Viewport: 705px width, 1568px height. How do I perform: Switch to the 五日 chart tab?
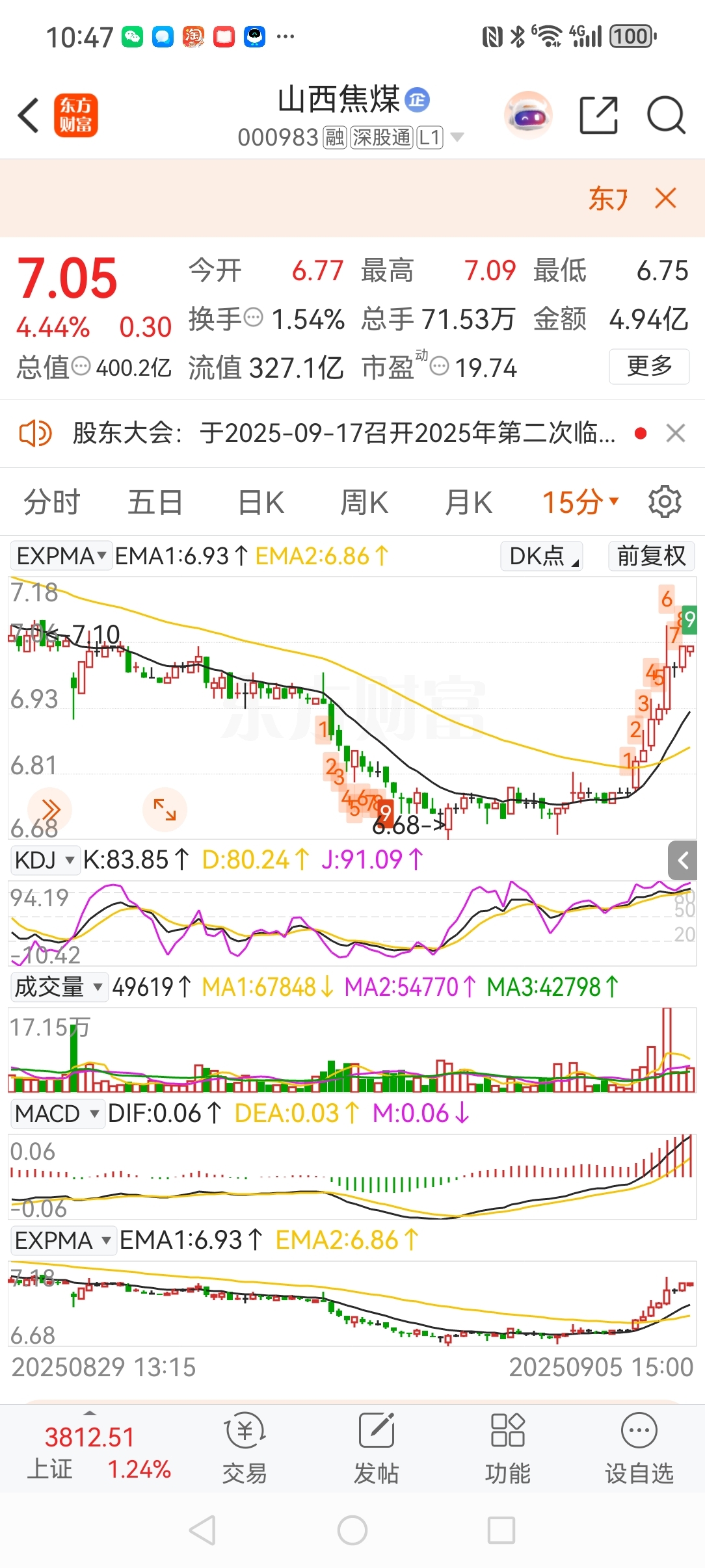click(155, 502)
